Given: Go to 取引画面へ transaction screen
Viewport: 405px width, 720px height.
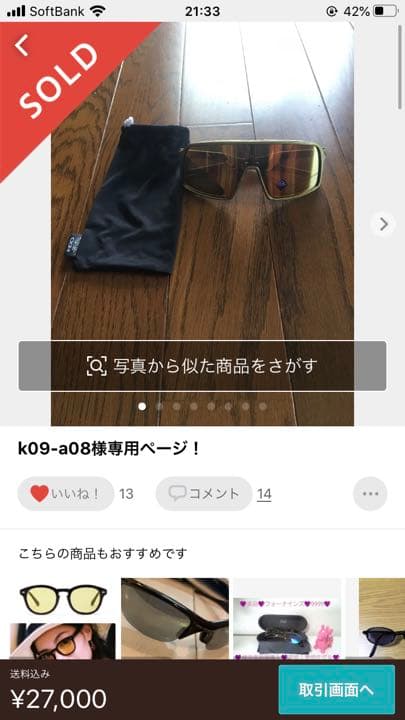Looking at the screenshot, I should click(337, 690).
